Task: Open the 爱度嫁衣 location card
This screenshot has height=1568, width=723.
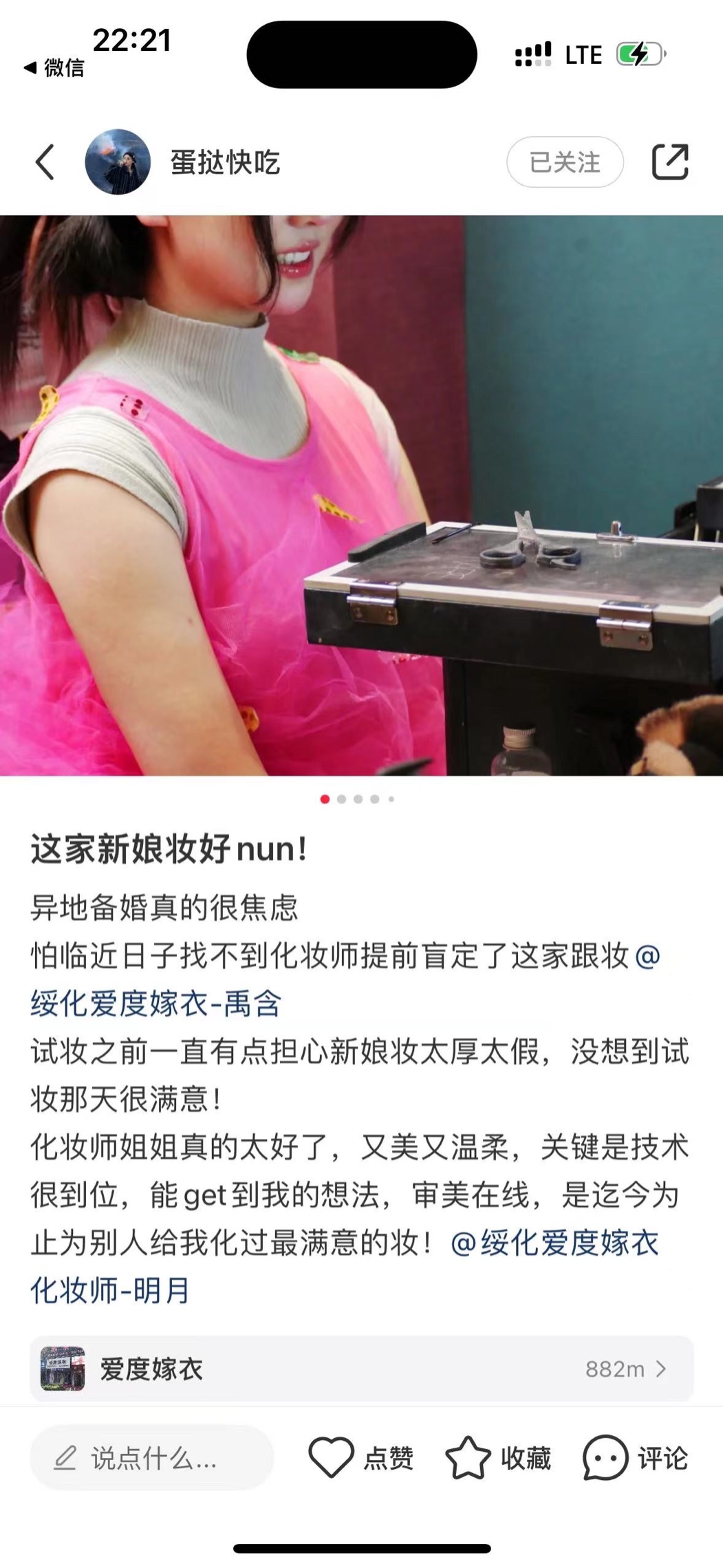Action: coord(361,1369)
